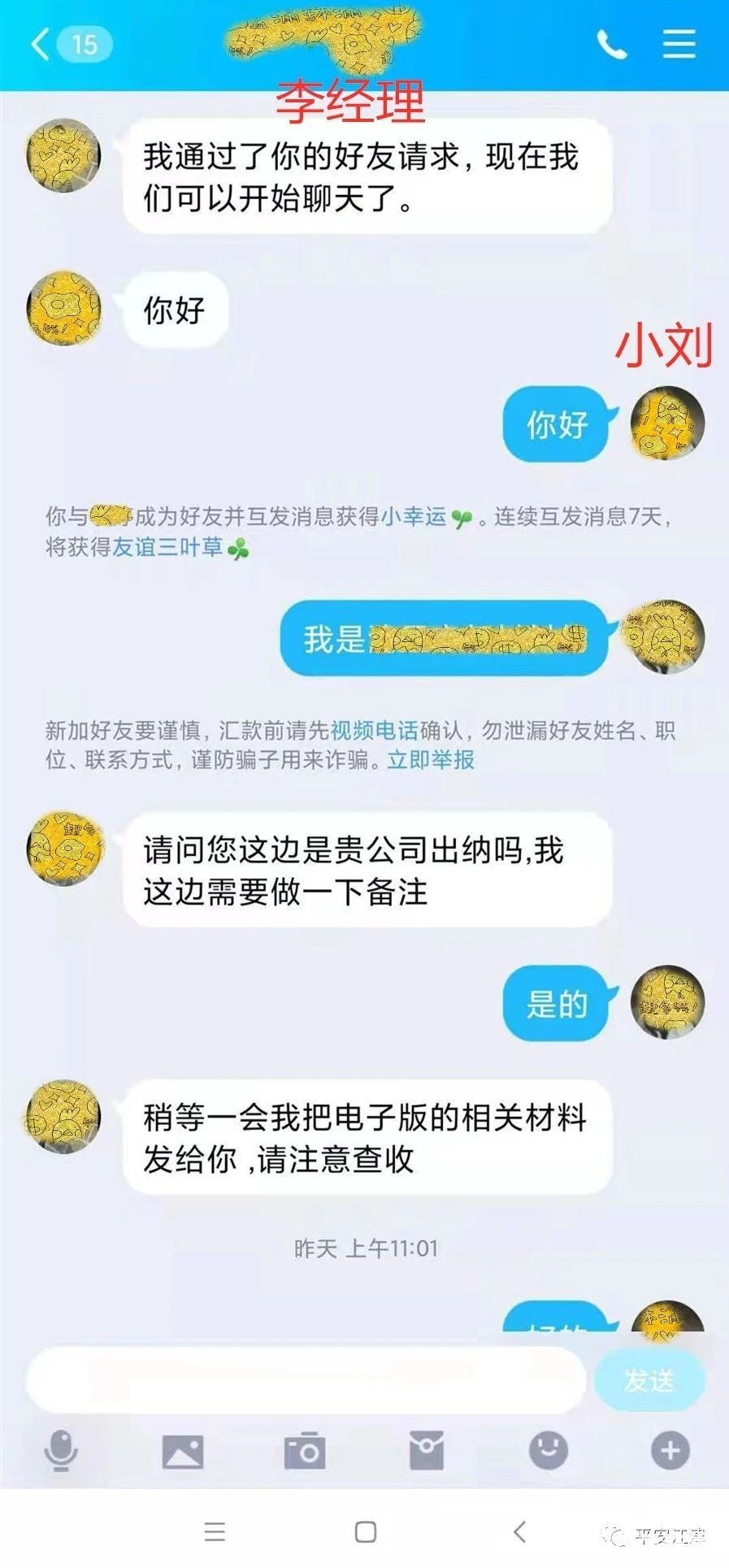Send a red envelope
The width and height of the screenshot is (729, 1568).
point(427,1451)
